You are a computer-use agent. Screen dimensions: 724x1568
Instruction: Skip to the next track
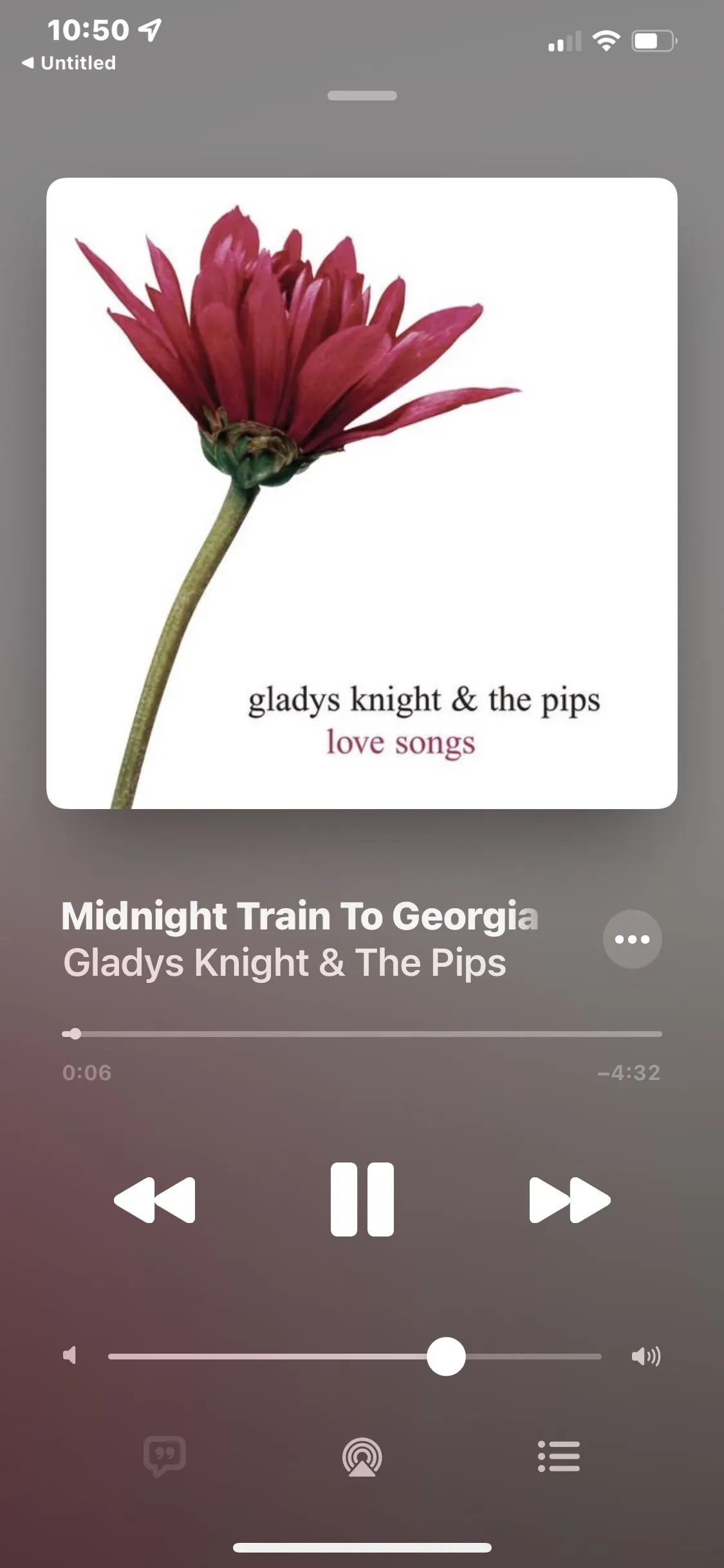pos(569,1199)
